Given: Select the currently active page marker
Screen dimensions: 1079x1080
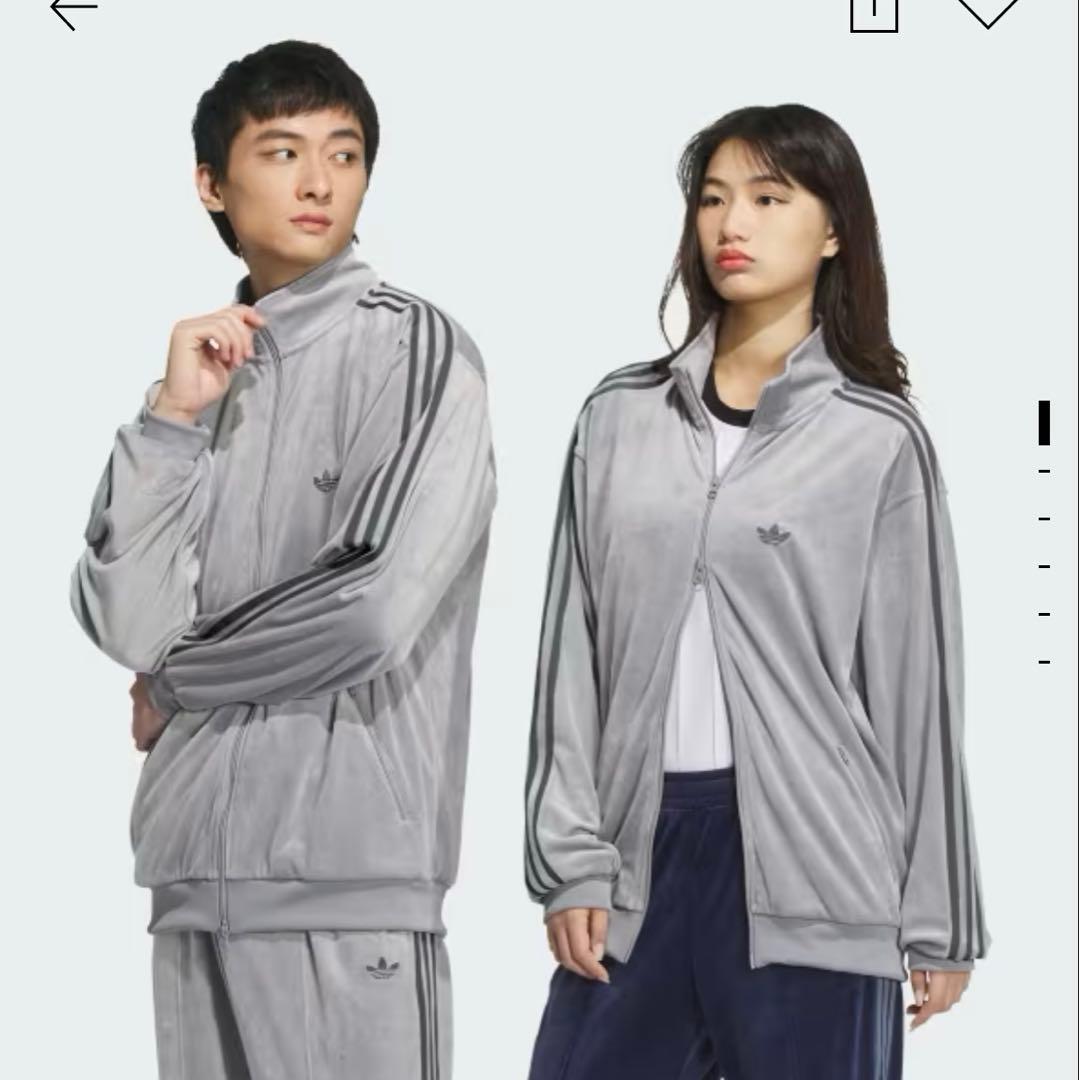Looking at the screenshot, I should (x=1043, y=422).
